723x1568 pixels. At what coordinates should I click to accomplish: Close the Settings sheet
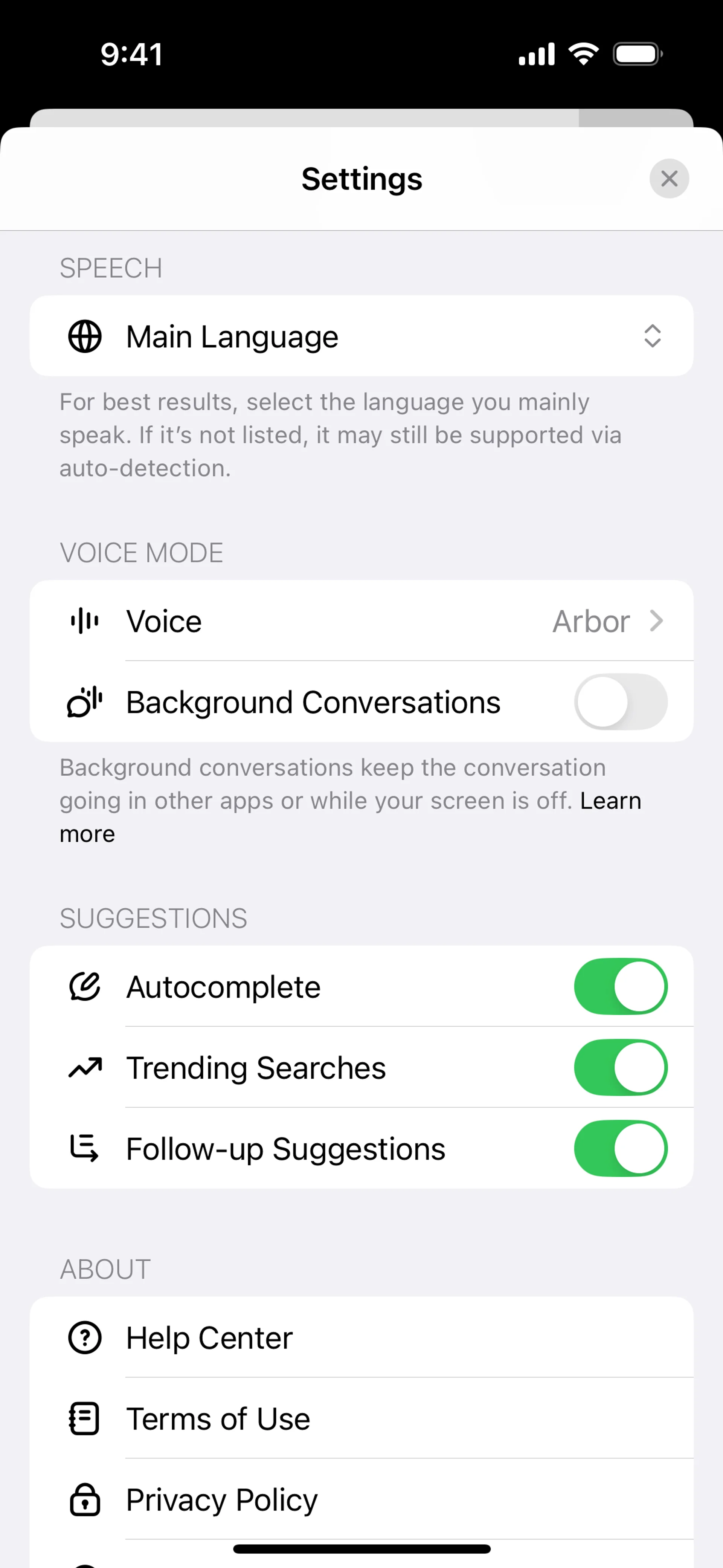click(669, 178)
